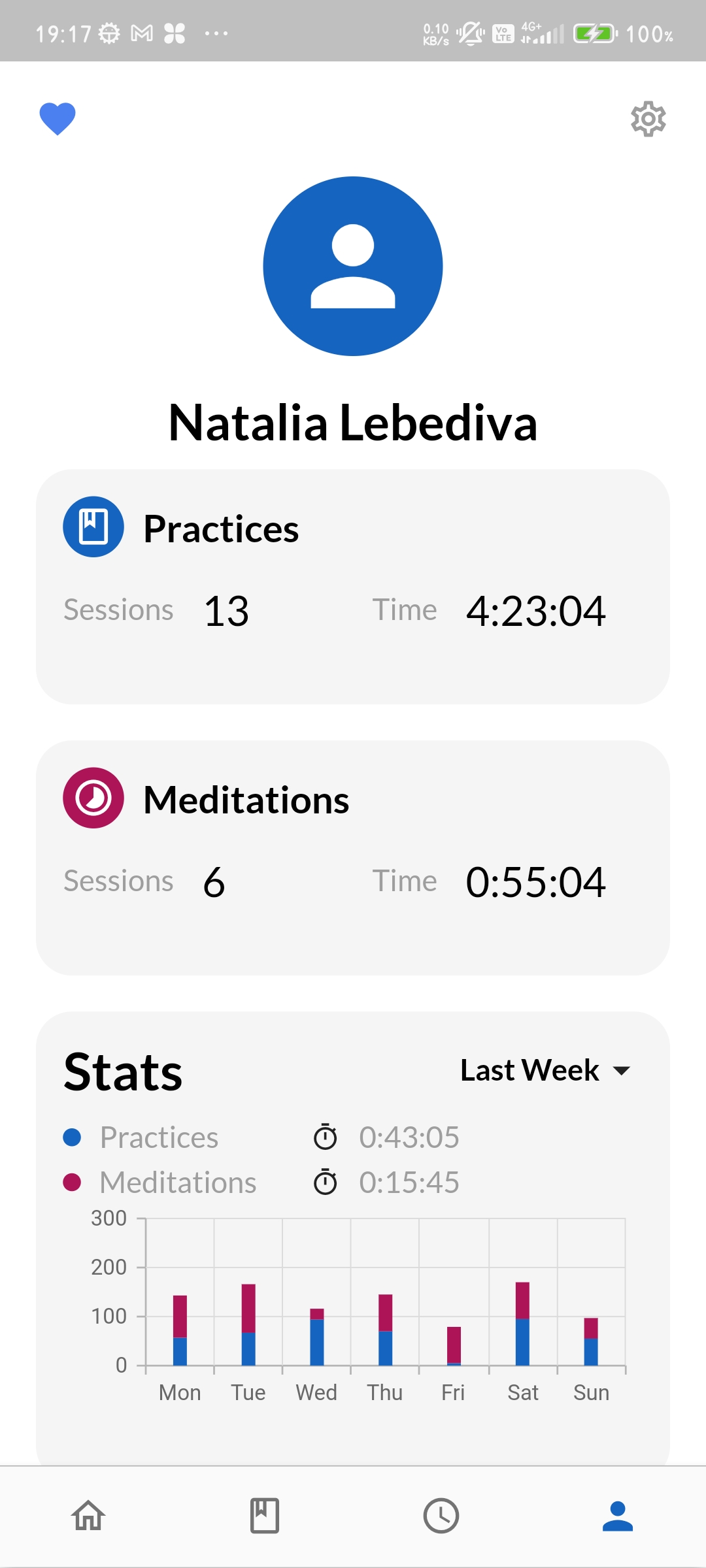The height and width of the screenshot is (1568, 706).
Task: Tap the stopwatch icon beside 0:15:45
Action: pyautogui.click(x=326, y=1181)
